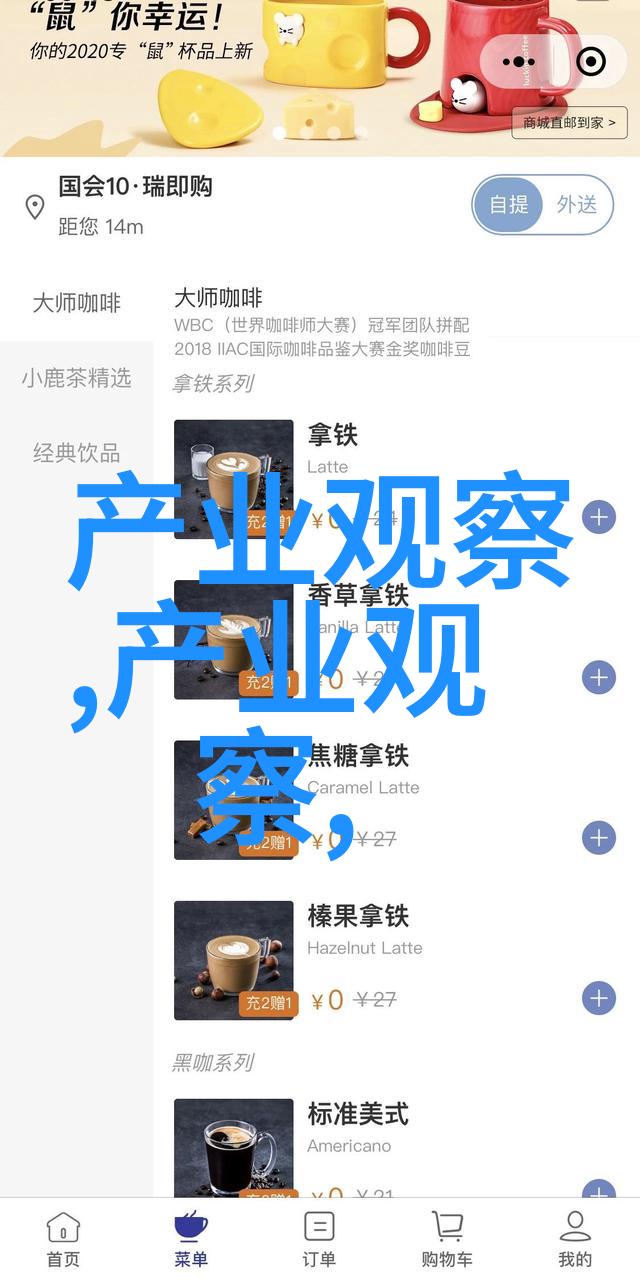Add 拿铁 Latte to cart
Viewport: 640px width, 1287px height.
pyautogui.click(x=599, y=518)
